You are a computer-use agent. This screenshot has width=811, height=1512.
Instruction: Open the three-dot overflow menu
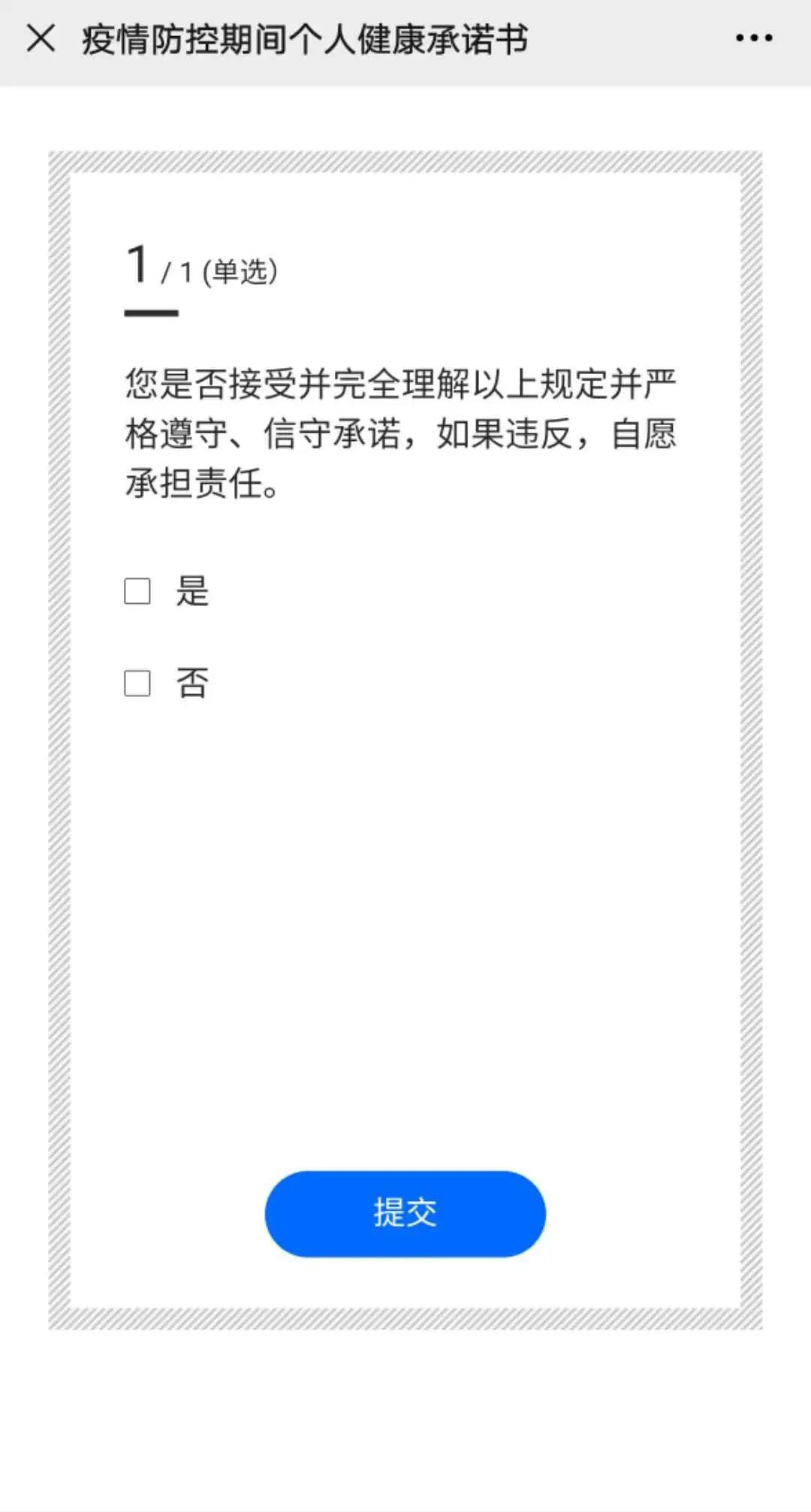[x=754, y=38]
